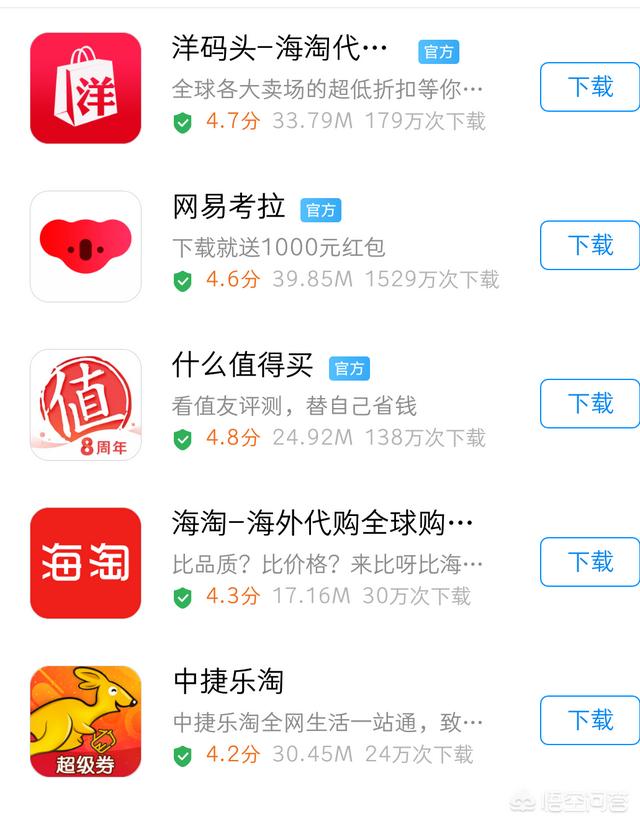The width and height of the screenshot is (640, 824).
Task: View the 网易考拉 app page
Action: [229, 208]
